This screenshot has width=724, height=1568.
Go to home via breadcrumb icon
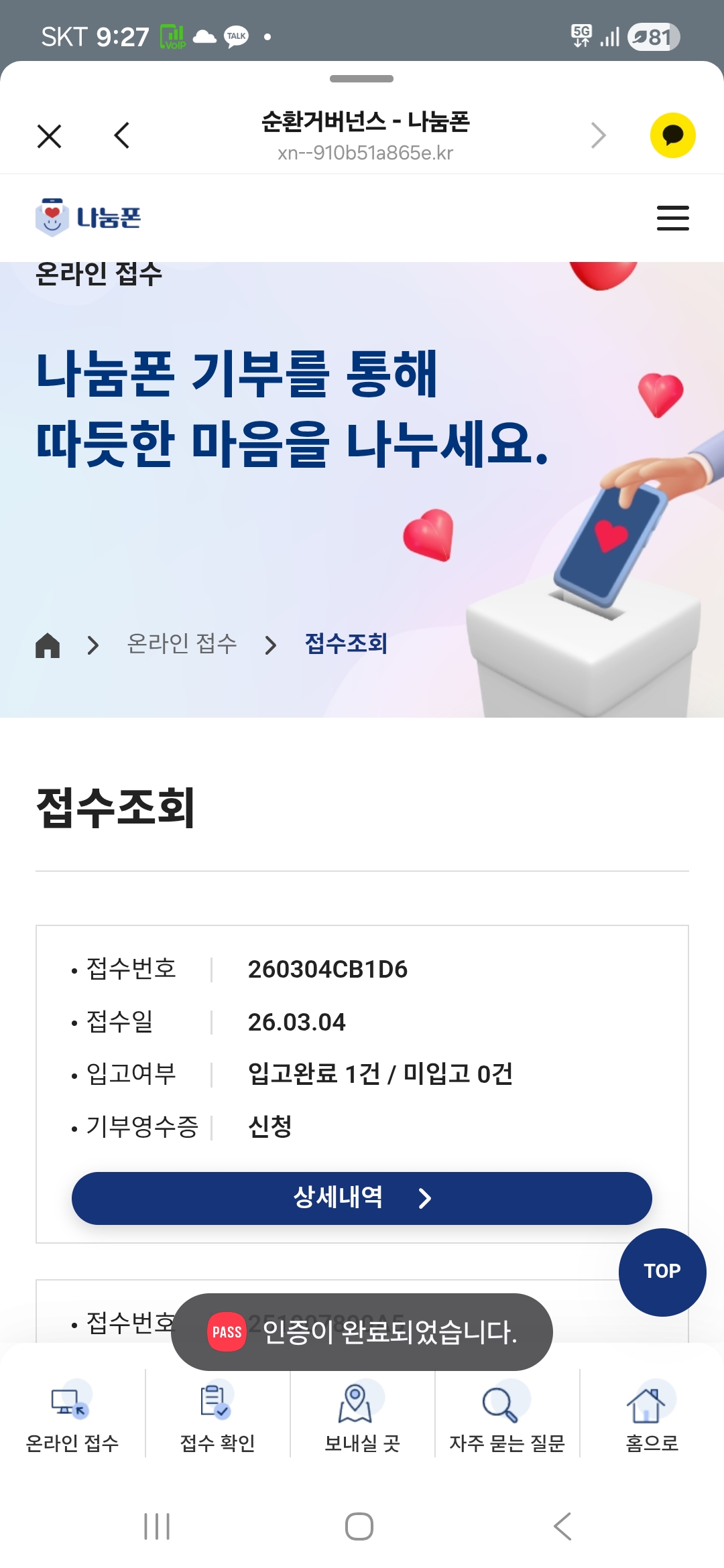click(x=48, y=645)
